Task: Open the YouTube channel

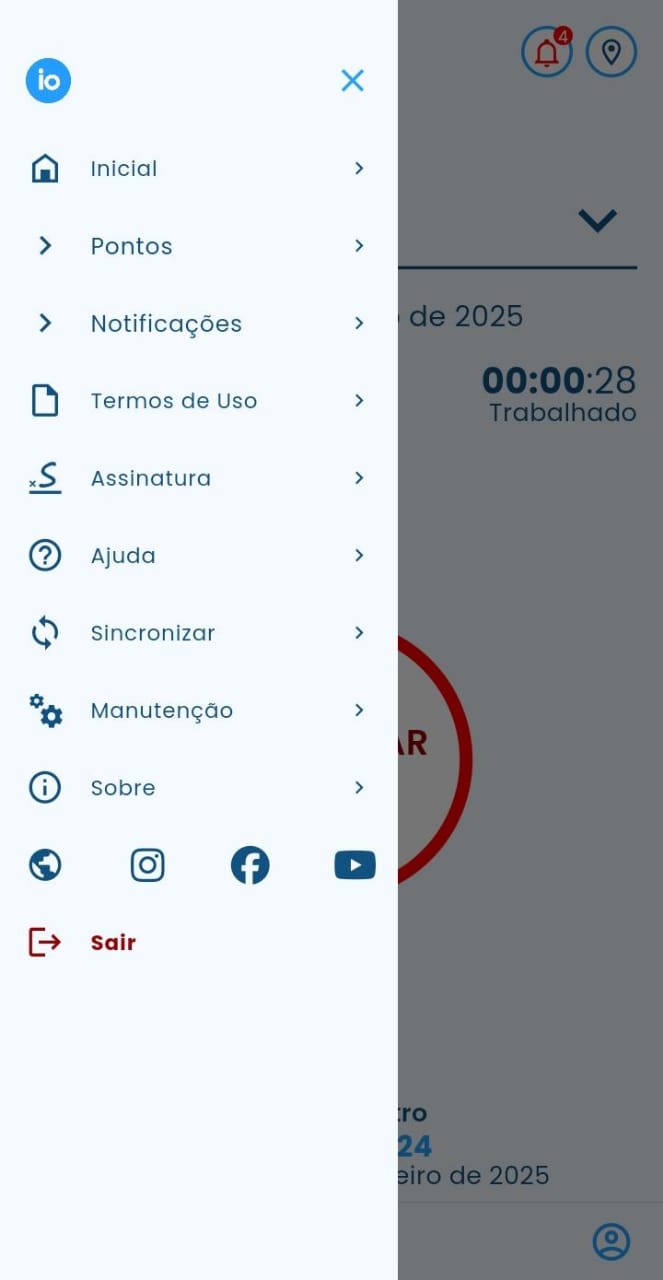Action: coord(355,865)
